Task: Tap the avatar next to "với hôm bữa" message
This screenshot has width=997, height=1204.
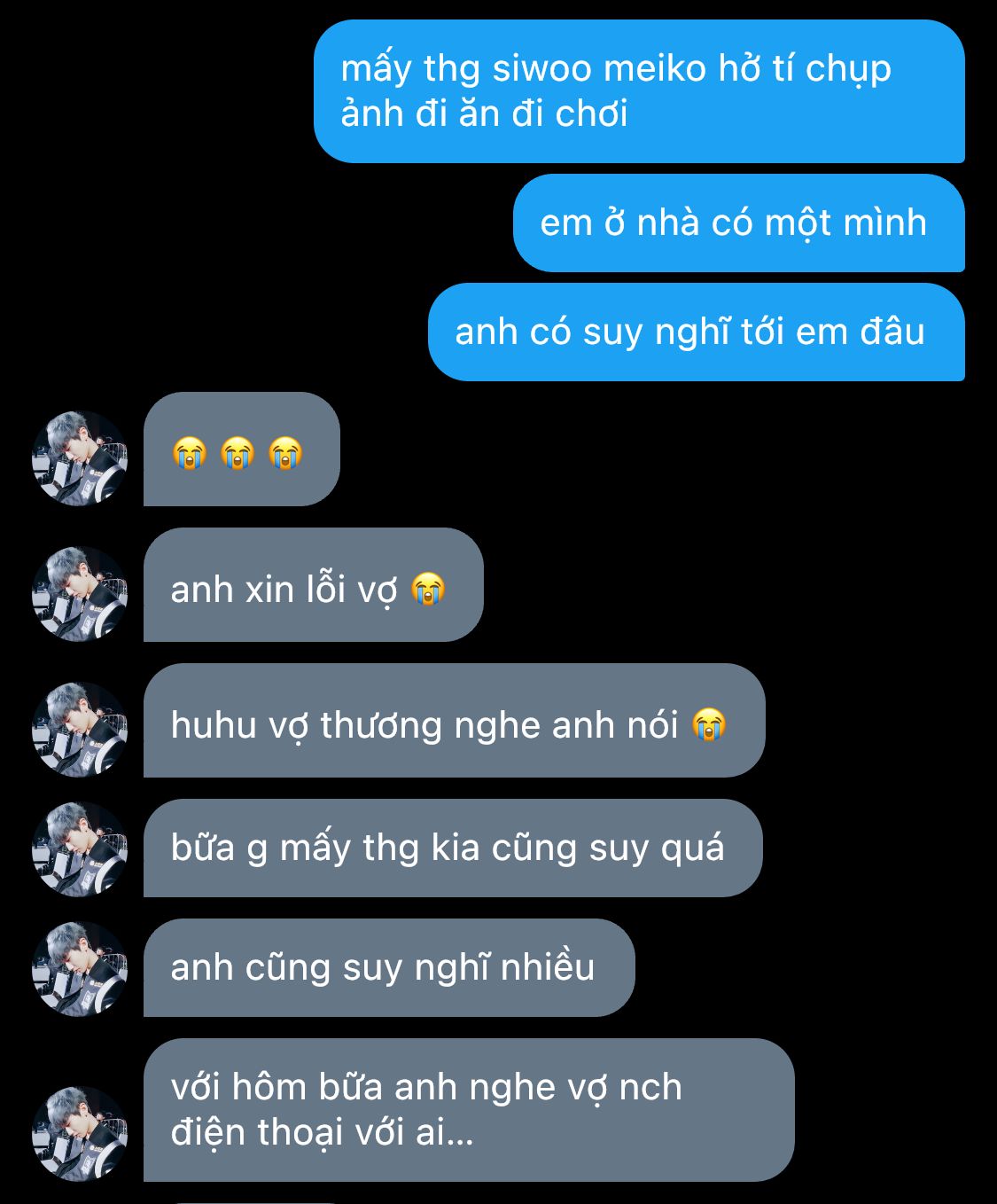Action: pyautogui.click(x=80, y=1134)
